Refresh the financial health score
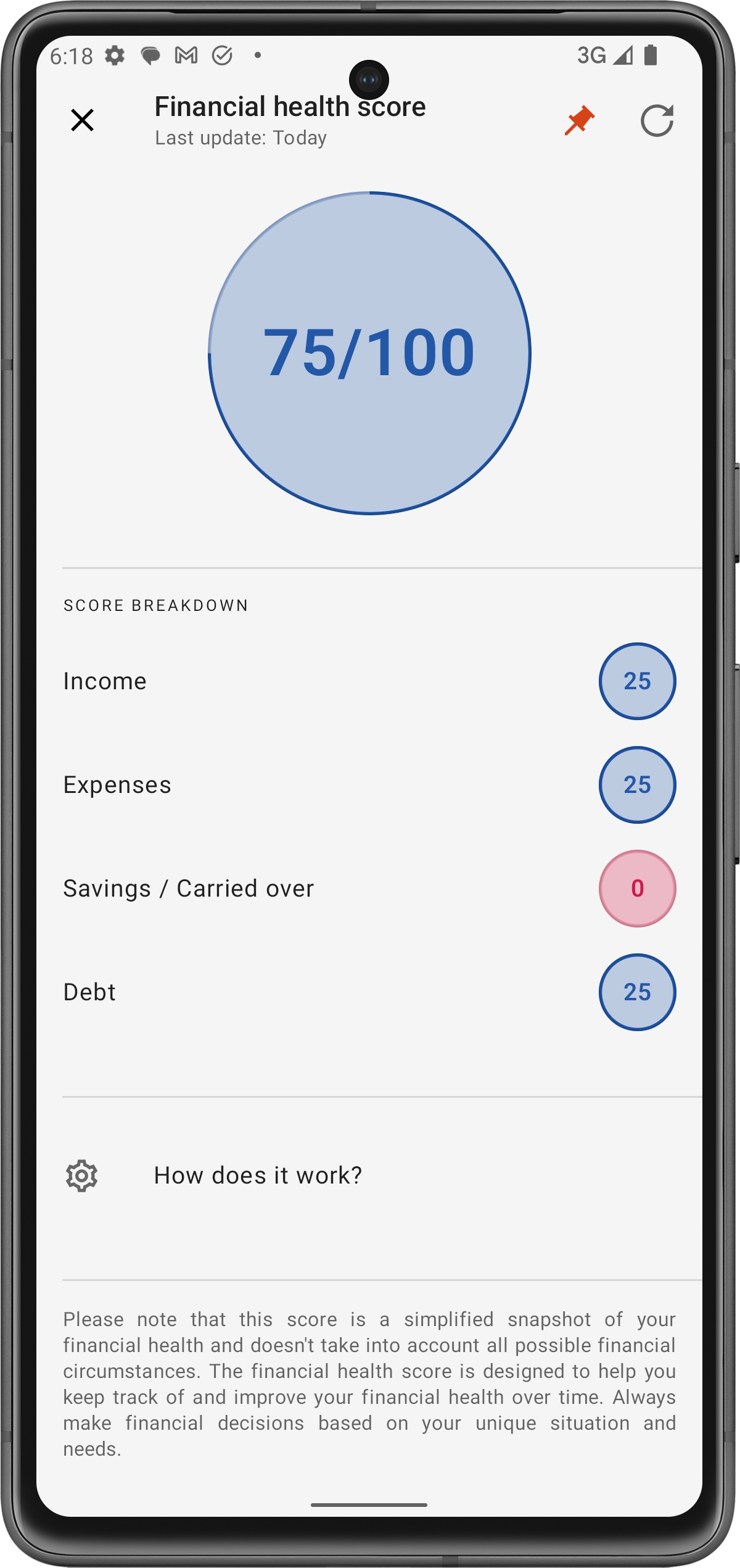740x1568 pixels. 657,120
